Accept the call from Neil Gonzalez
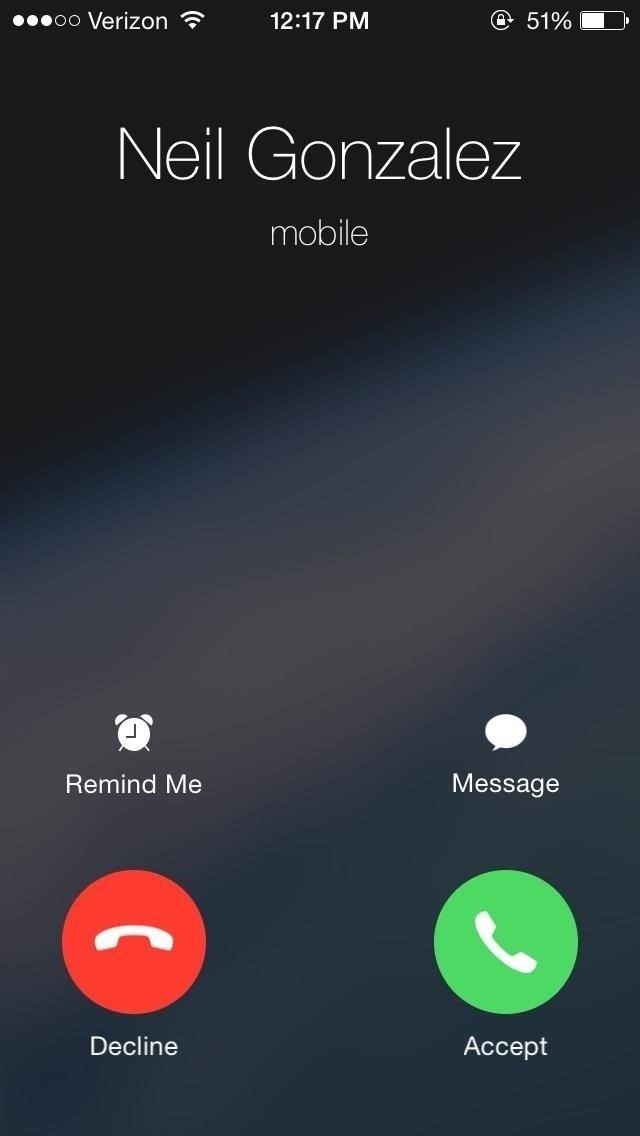Screen dimensions: 640x1136 pos(505,941)
